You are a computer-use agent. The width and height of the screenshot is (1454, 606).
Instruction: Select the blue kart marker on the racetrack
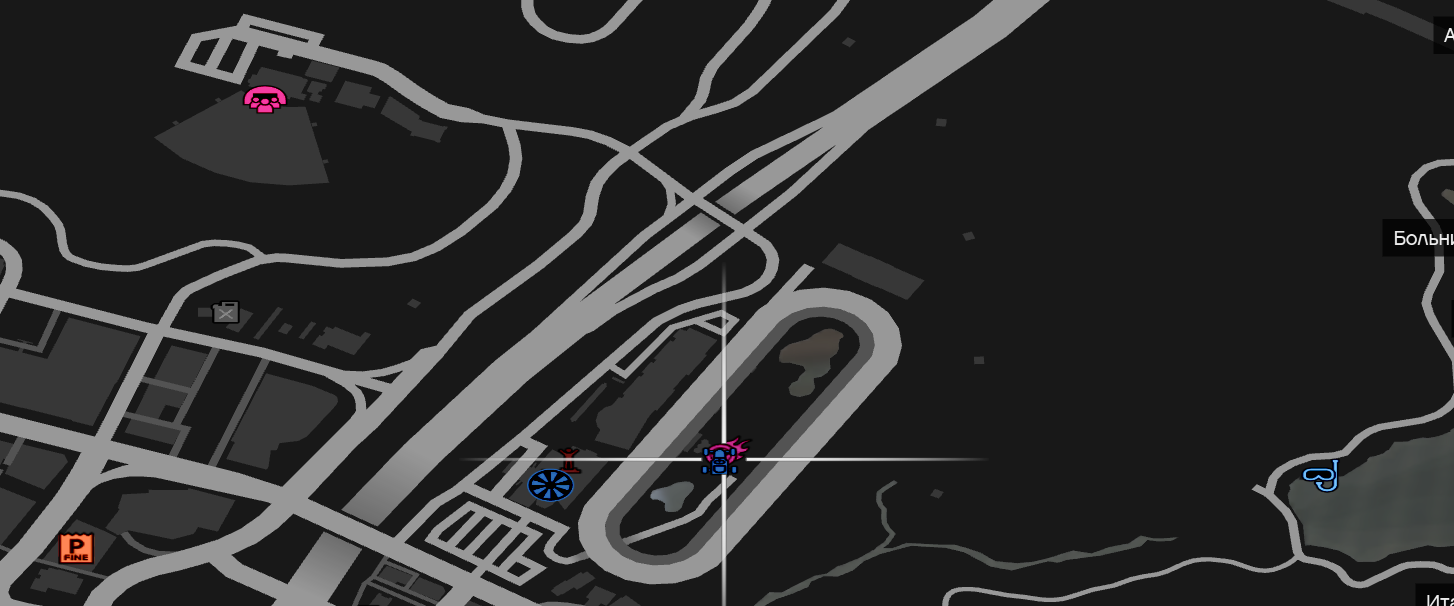tap(719, 462)
